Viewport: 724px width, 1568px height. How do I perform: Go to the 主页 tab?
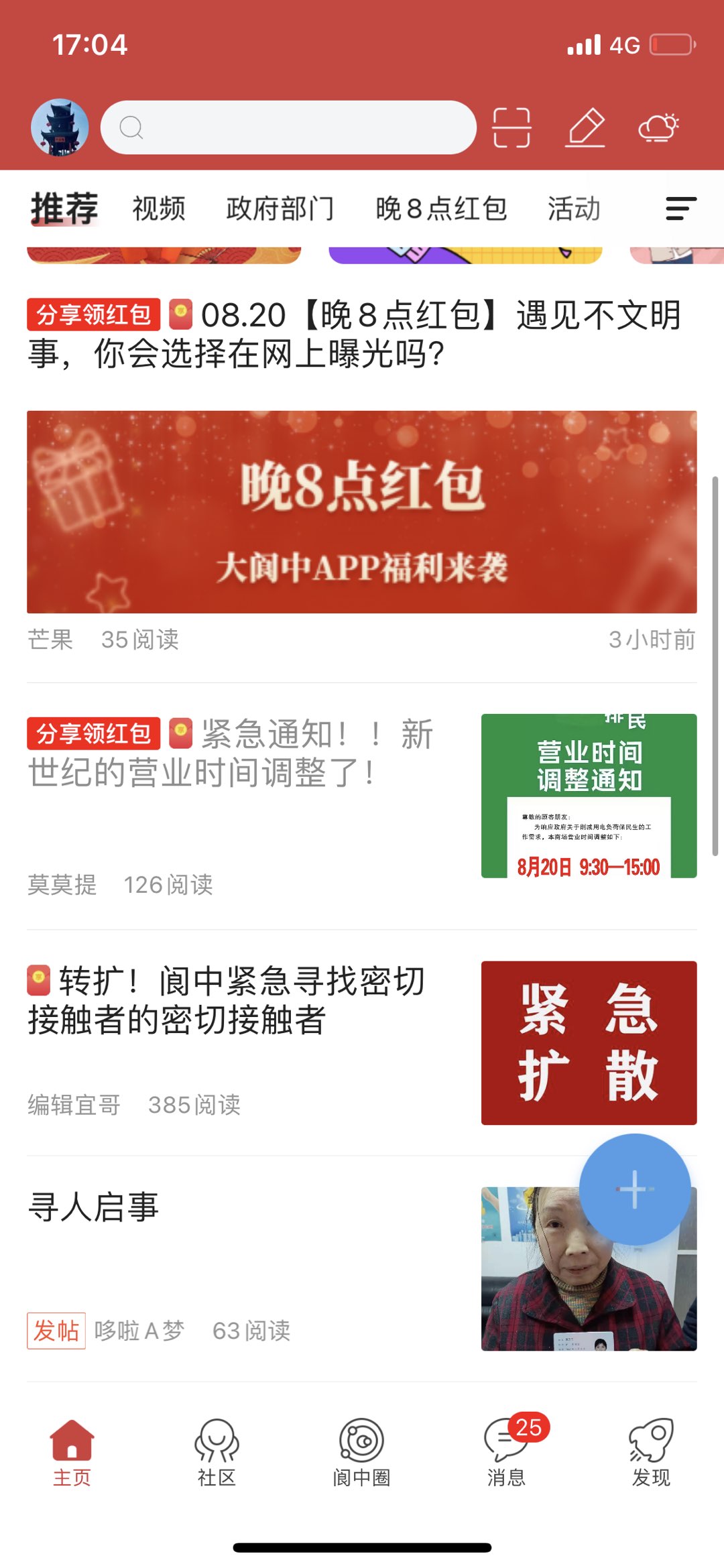(72, 1452)
